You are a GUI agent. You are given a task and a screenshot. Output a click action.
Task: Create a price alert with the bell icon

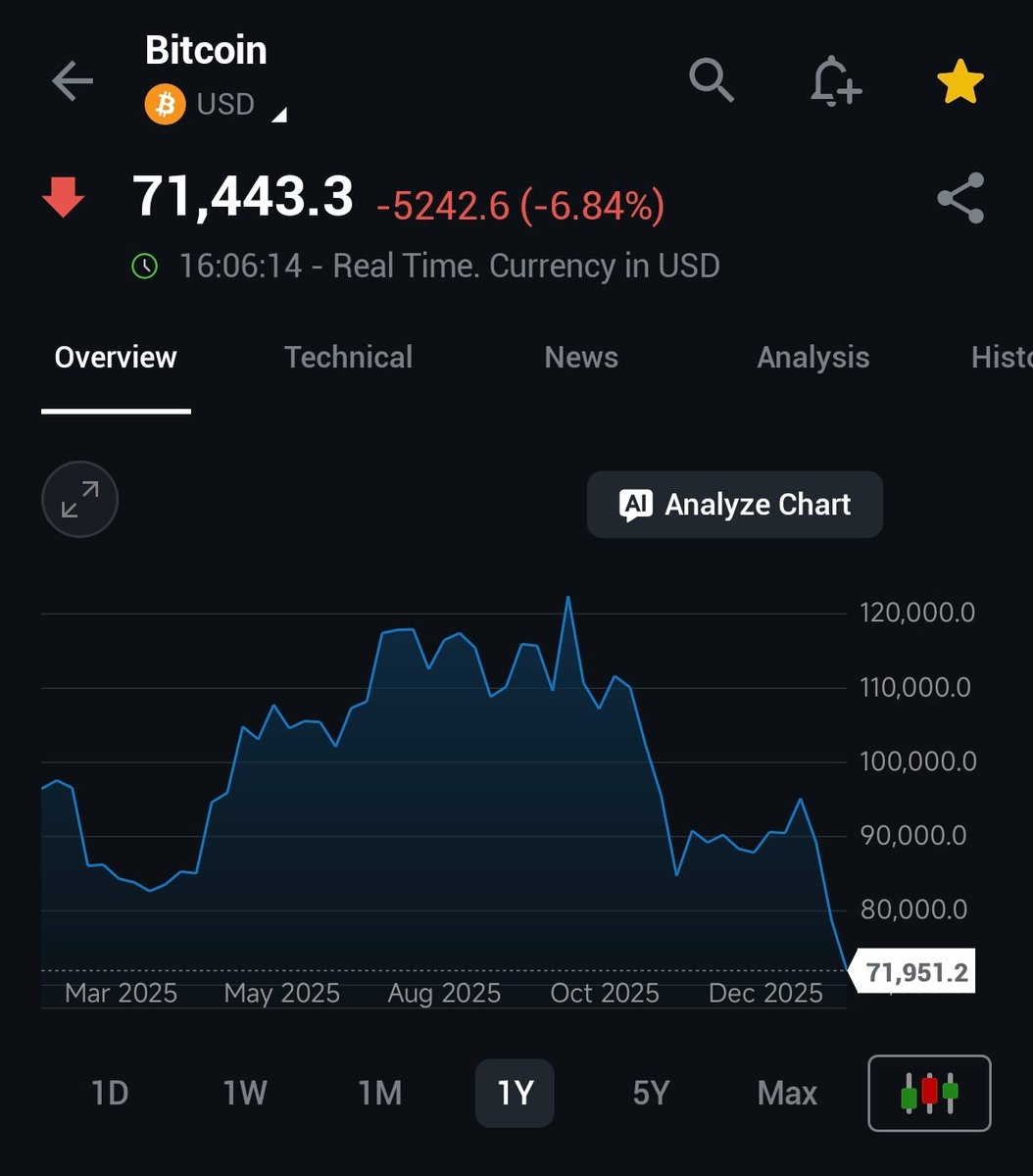[x=835, y=80]
